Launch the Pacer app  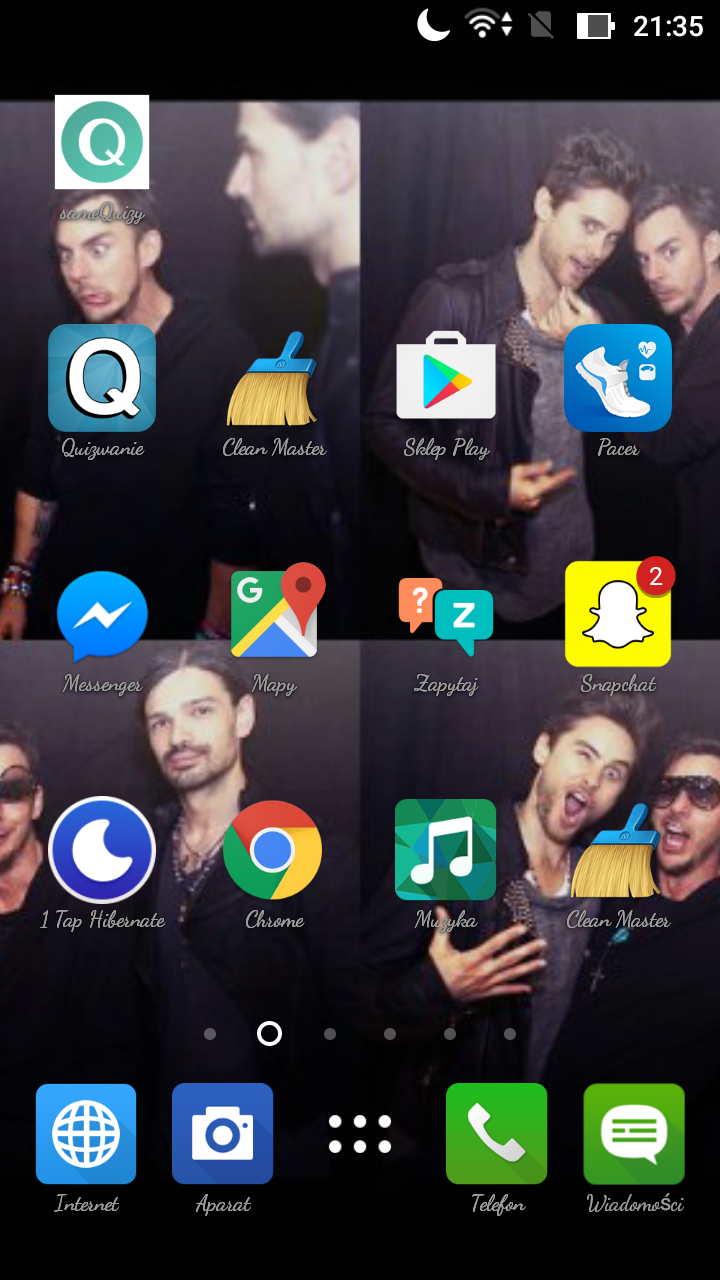tap(618, 378)
